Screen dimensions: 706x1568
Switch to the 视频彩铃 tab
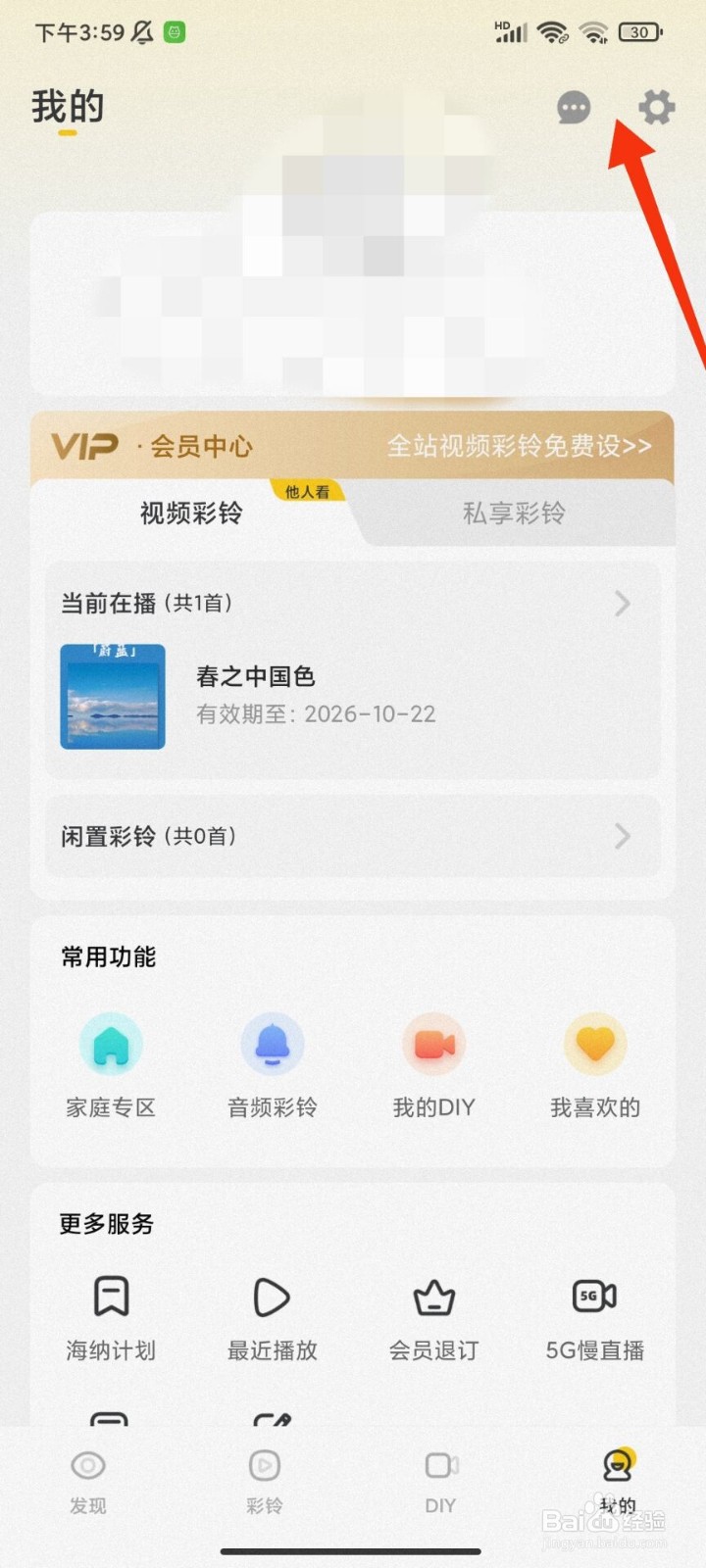[x=191, y=513]
